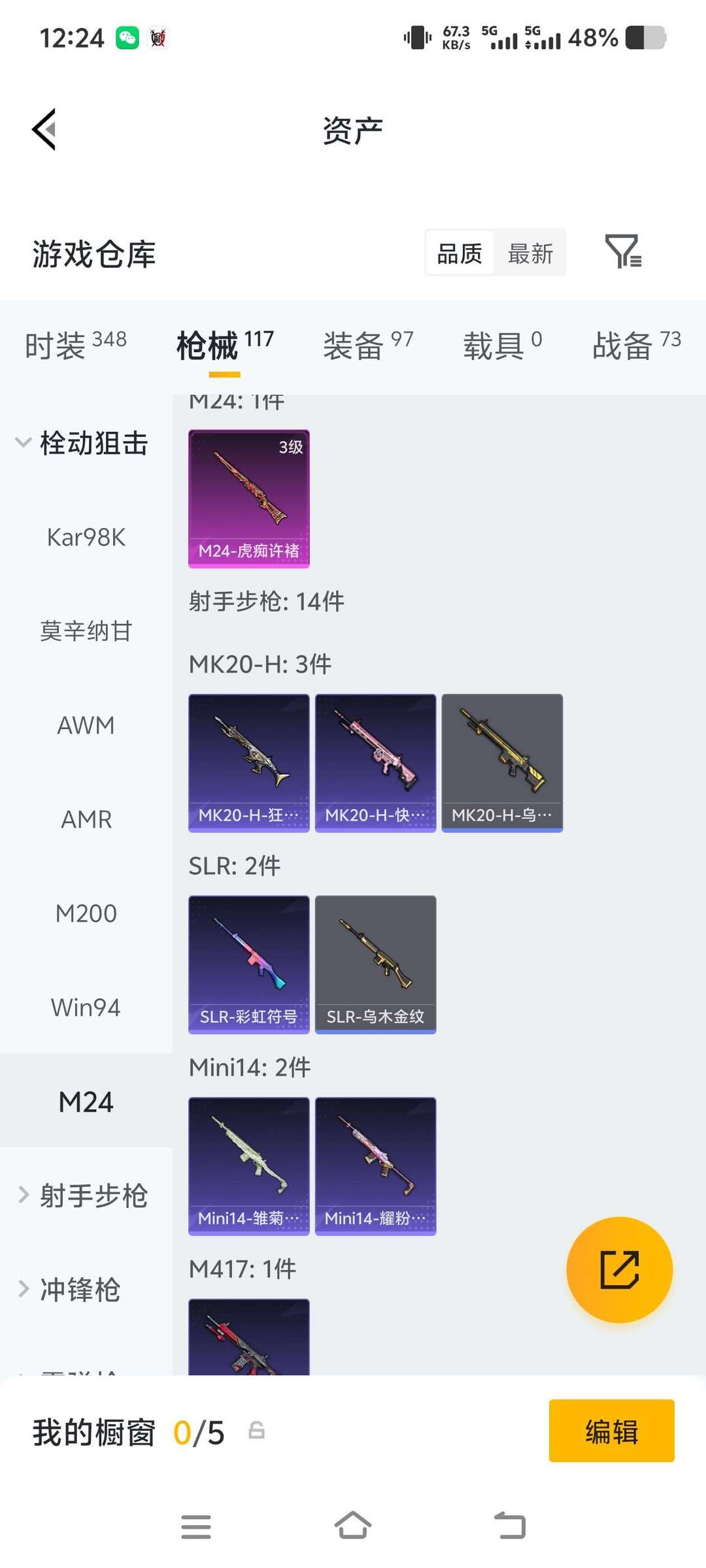706x1568 pixels.
Task: Open WeChat from the status bar icon
Action: (x=128, y=37)
